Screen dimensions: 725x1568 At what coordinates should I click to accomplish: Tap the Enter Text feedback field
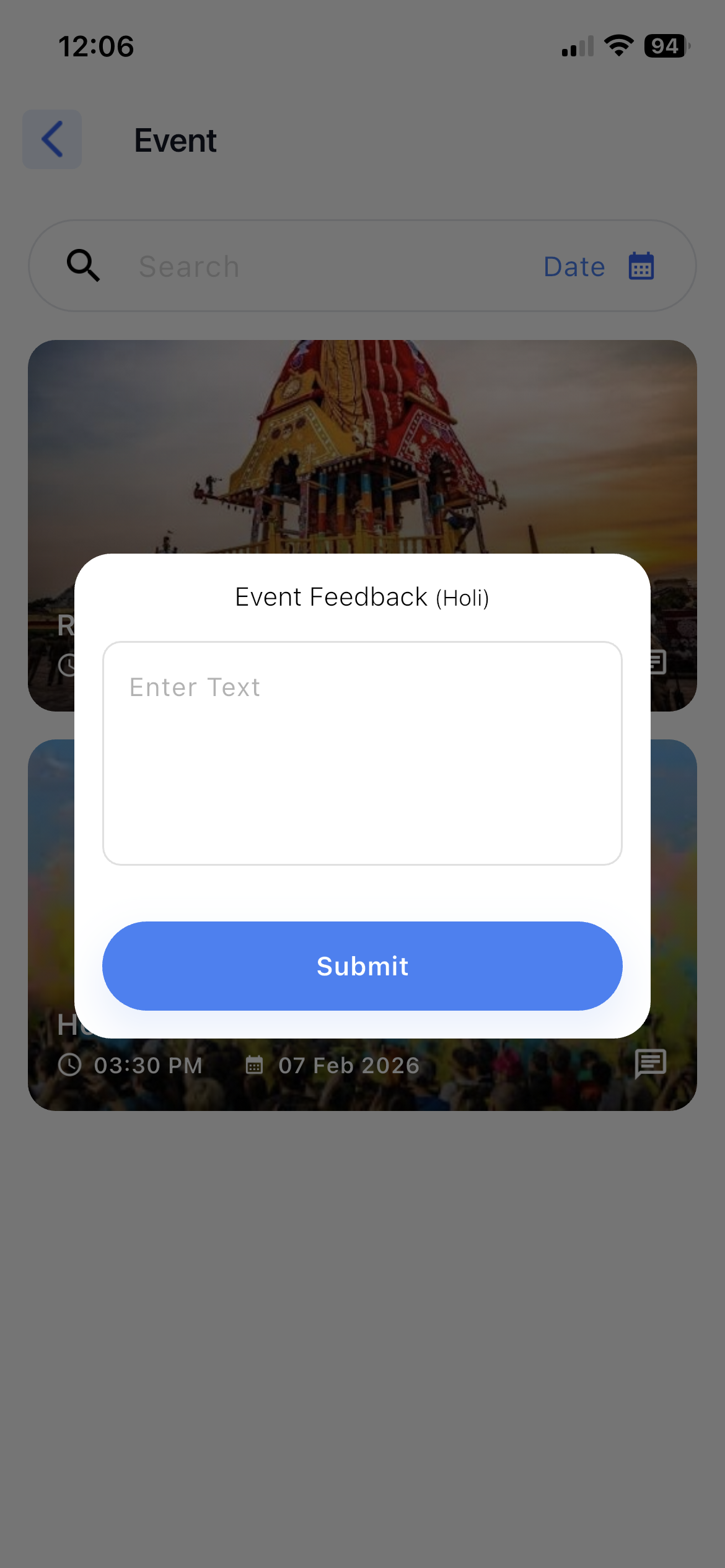click(x=362, y=752)
